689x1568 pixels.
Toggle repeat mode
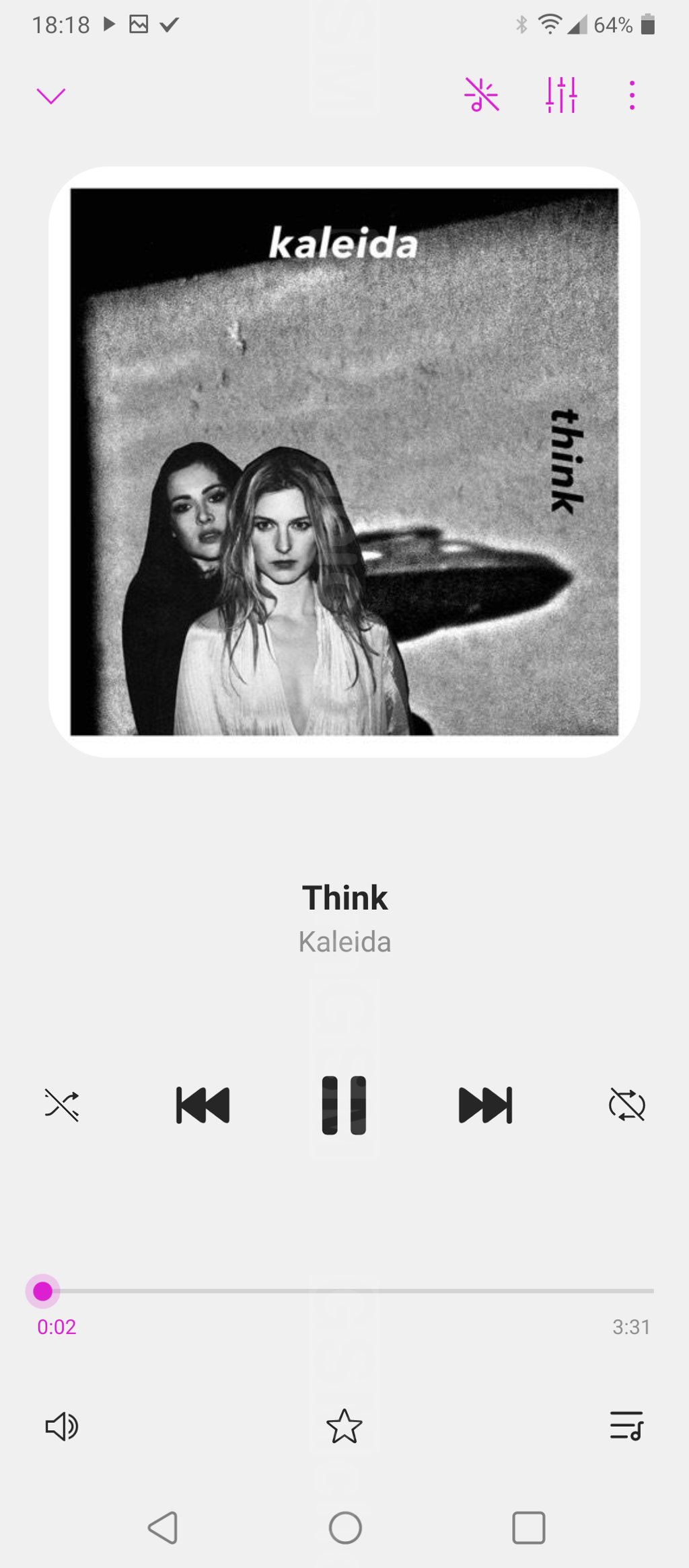point(626,1105)
